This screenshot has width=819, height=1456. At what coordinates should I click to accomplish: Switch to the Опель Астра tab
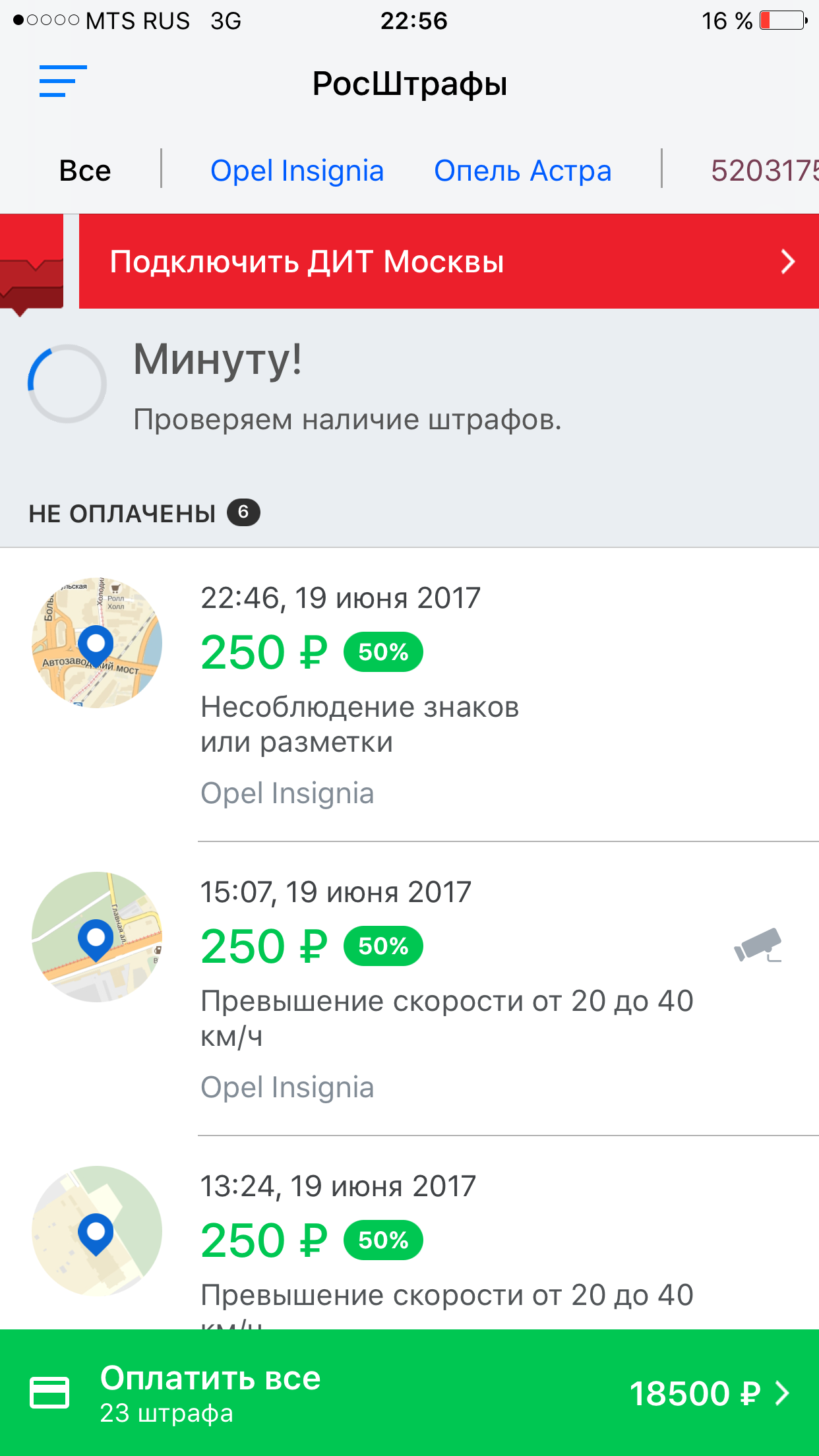[522, 171]
